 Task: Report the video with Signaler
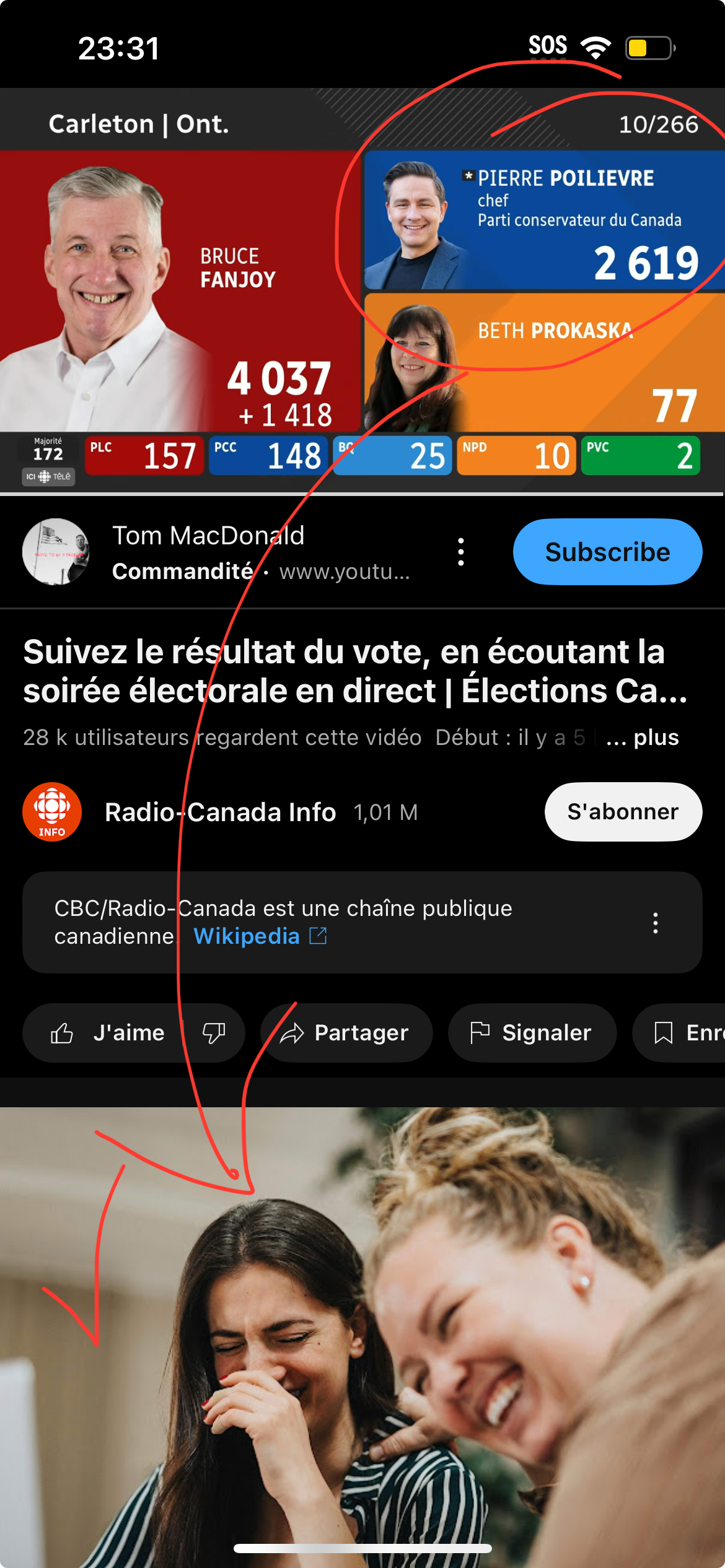[x=532, y=1033]
